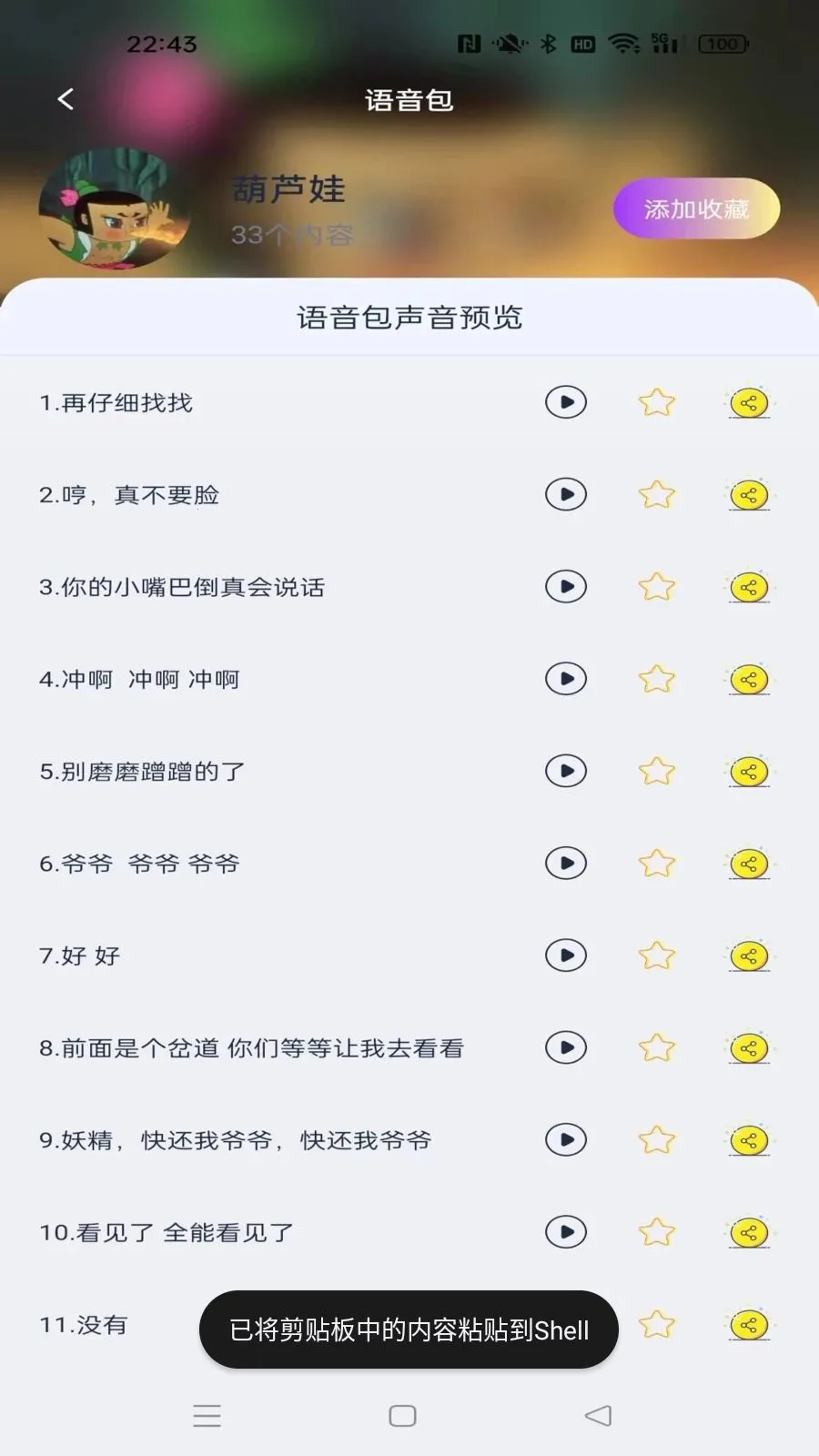Play voice clip 6 爷爷 爷爷 爷爷
The width and height of the screenshot is (819, 1456).
click(x=565, y=863)
